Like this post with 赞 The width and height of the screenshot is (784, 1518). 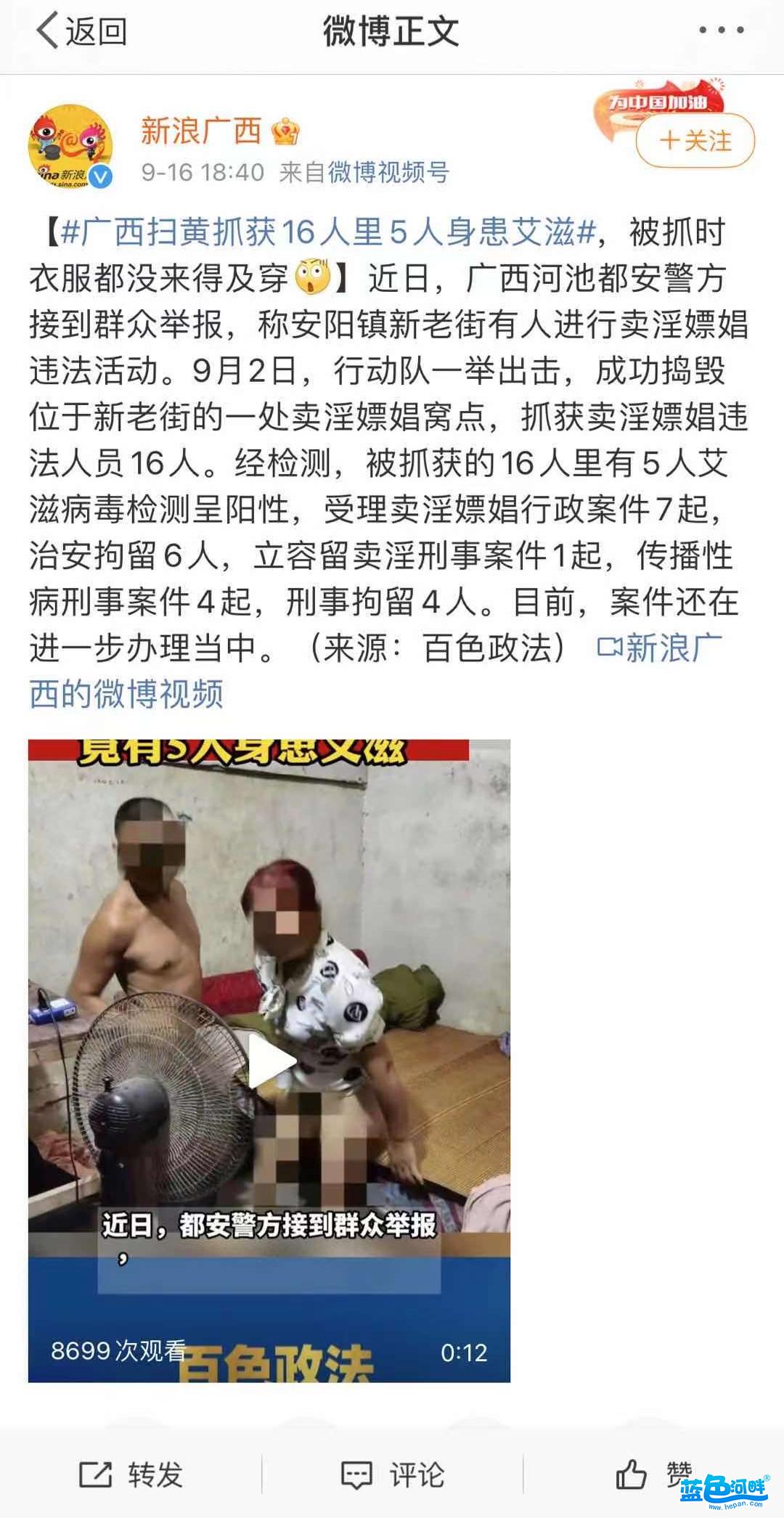(x=652, y=1474)
